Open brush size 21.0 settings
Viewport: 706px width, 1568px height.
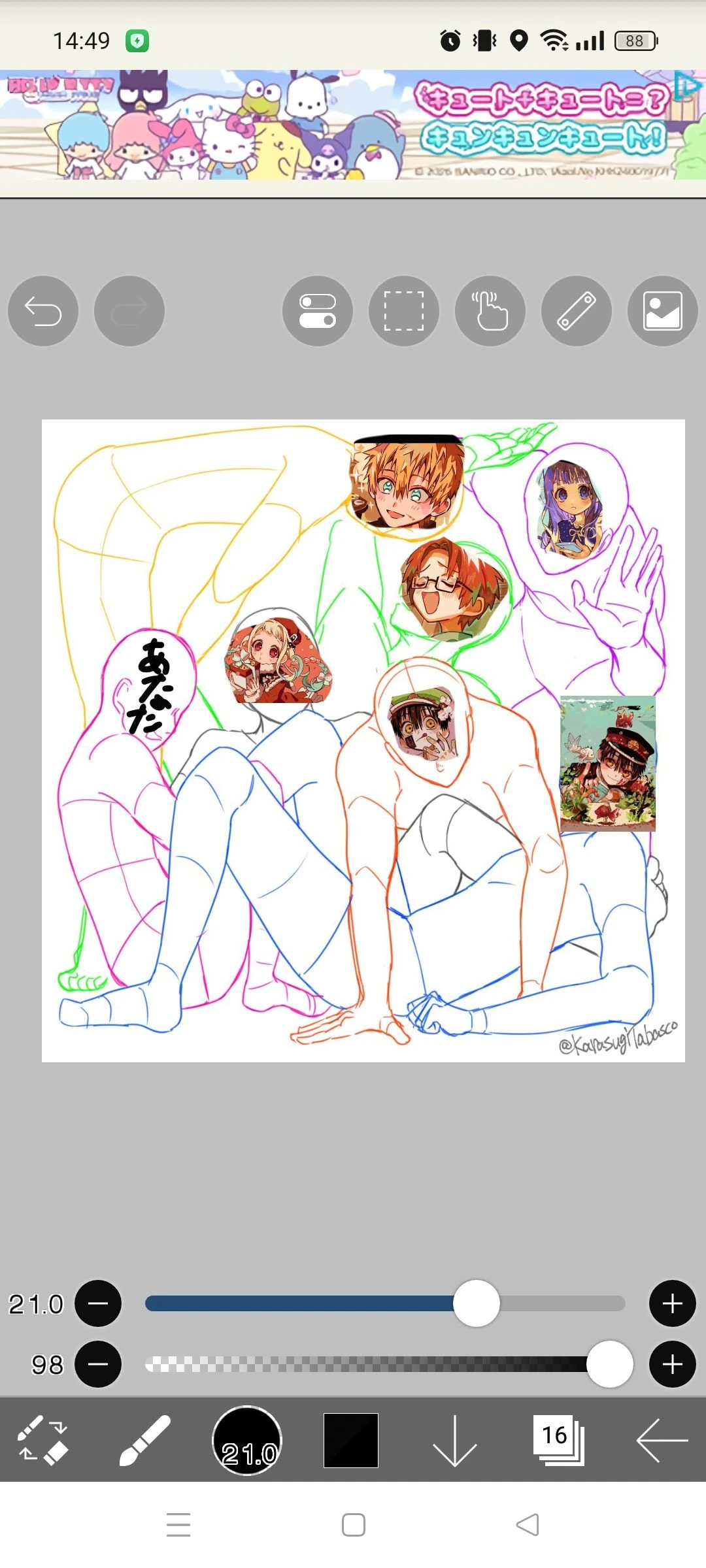coord(247,1441)
